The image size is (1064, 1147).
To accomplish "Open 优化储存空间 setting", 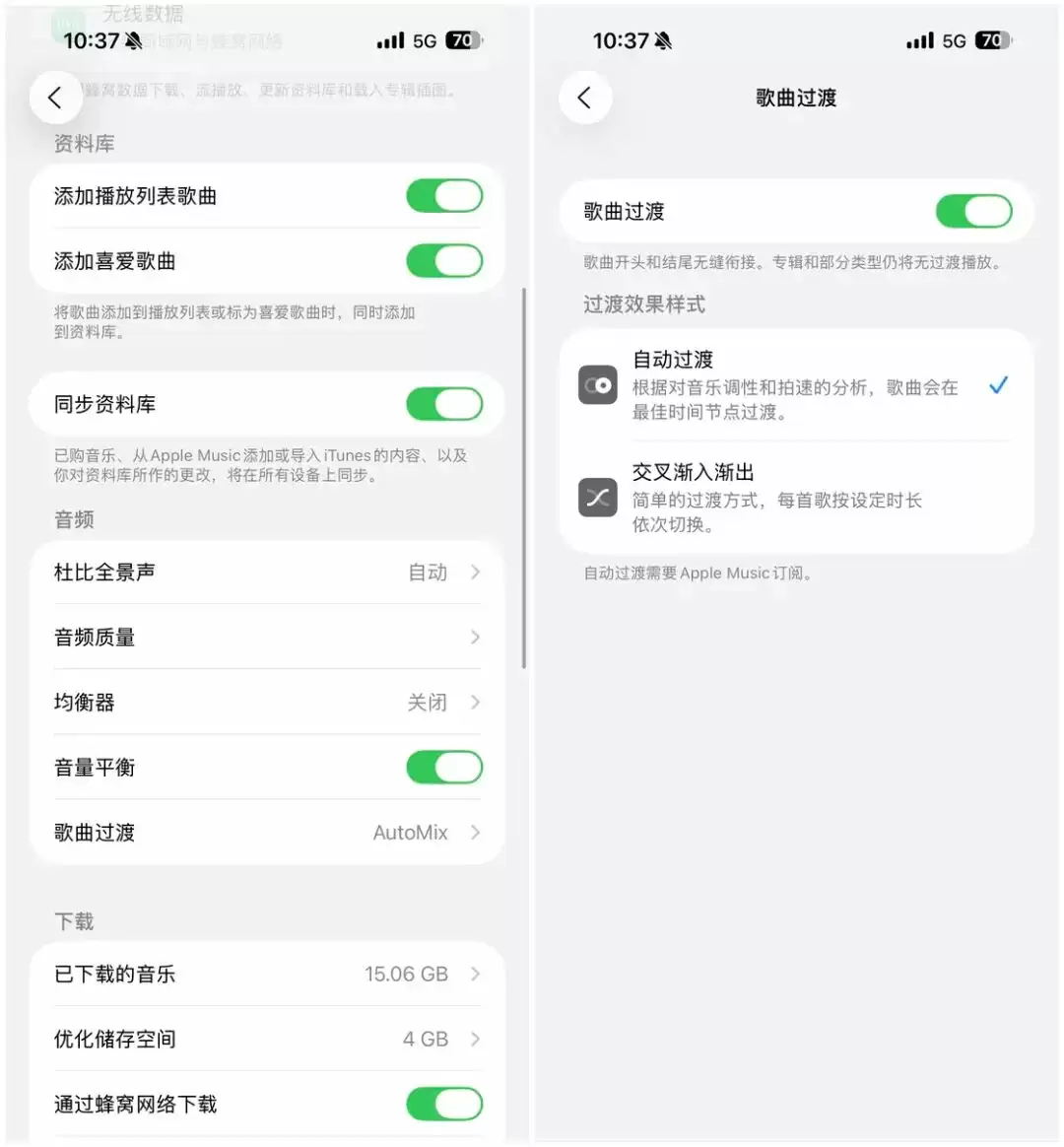I will [x=266, y=1040].
